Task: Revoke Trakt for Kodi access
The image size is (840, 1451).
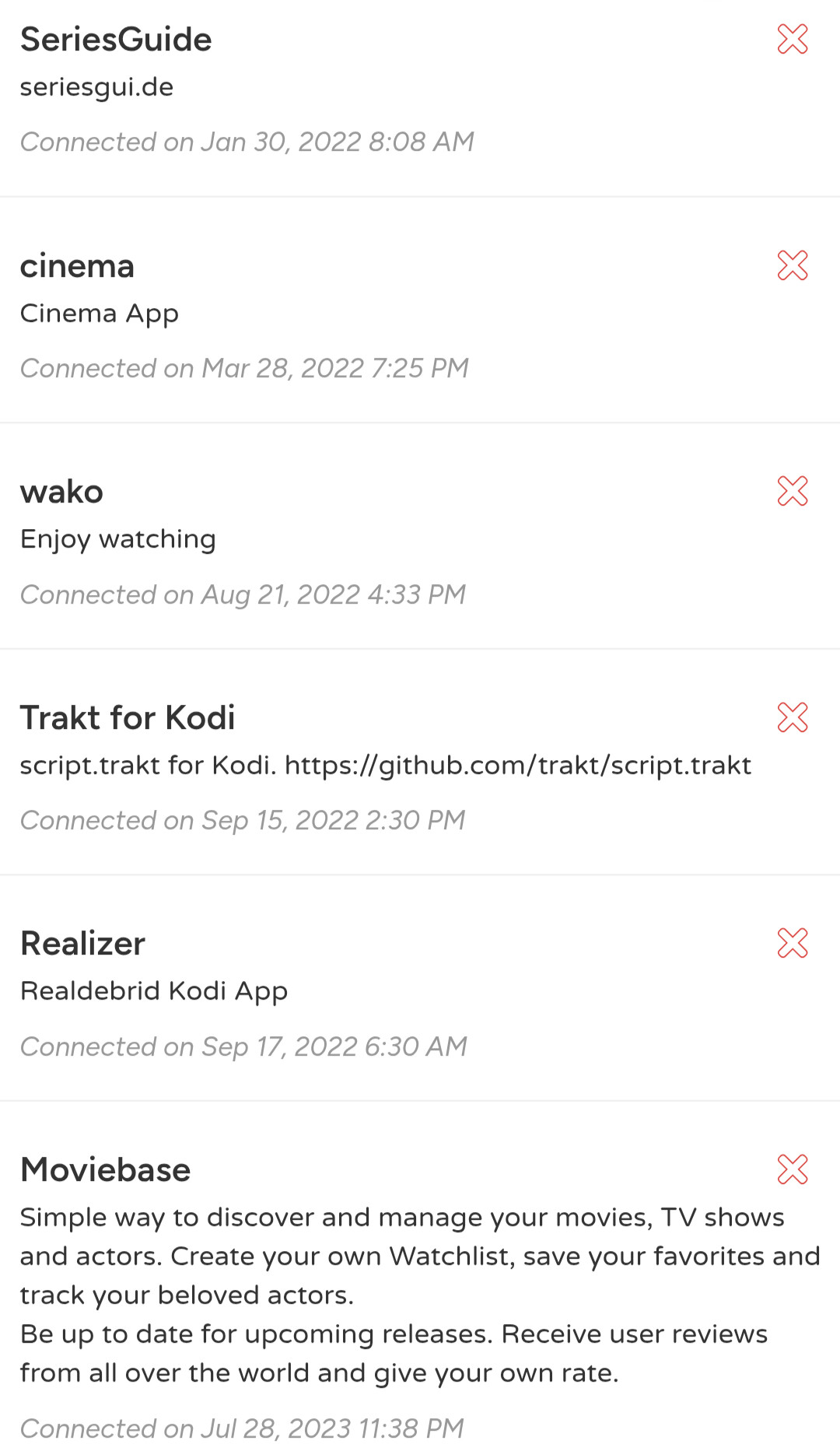Action: (793, 717)
